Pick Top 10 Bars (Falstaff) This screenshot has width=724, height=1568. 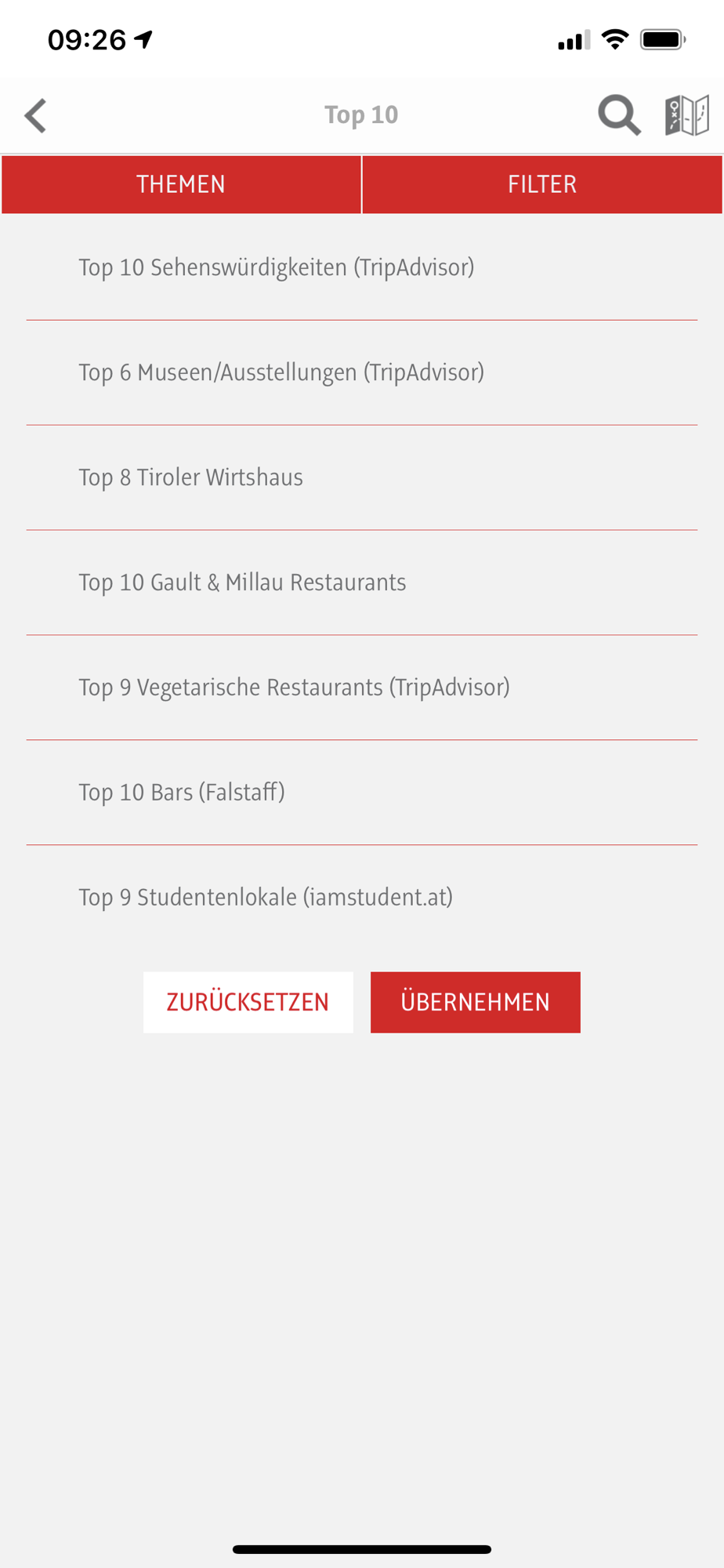362,793
